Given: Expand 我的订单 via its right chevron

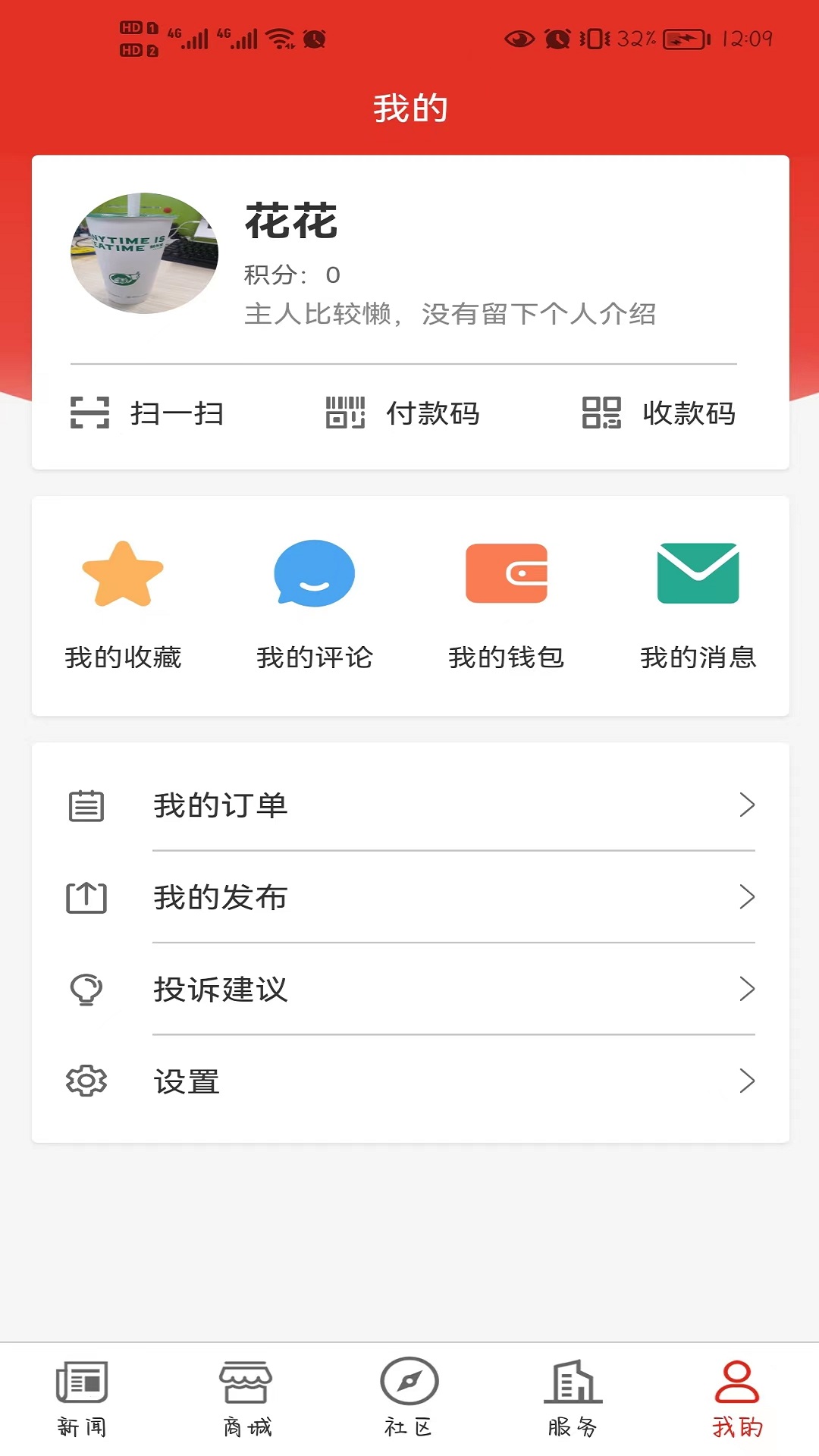Looking at the screenshot, I should (x=749, y=806).
